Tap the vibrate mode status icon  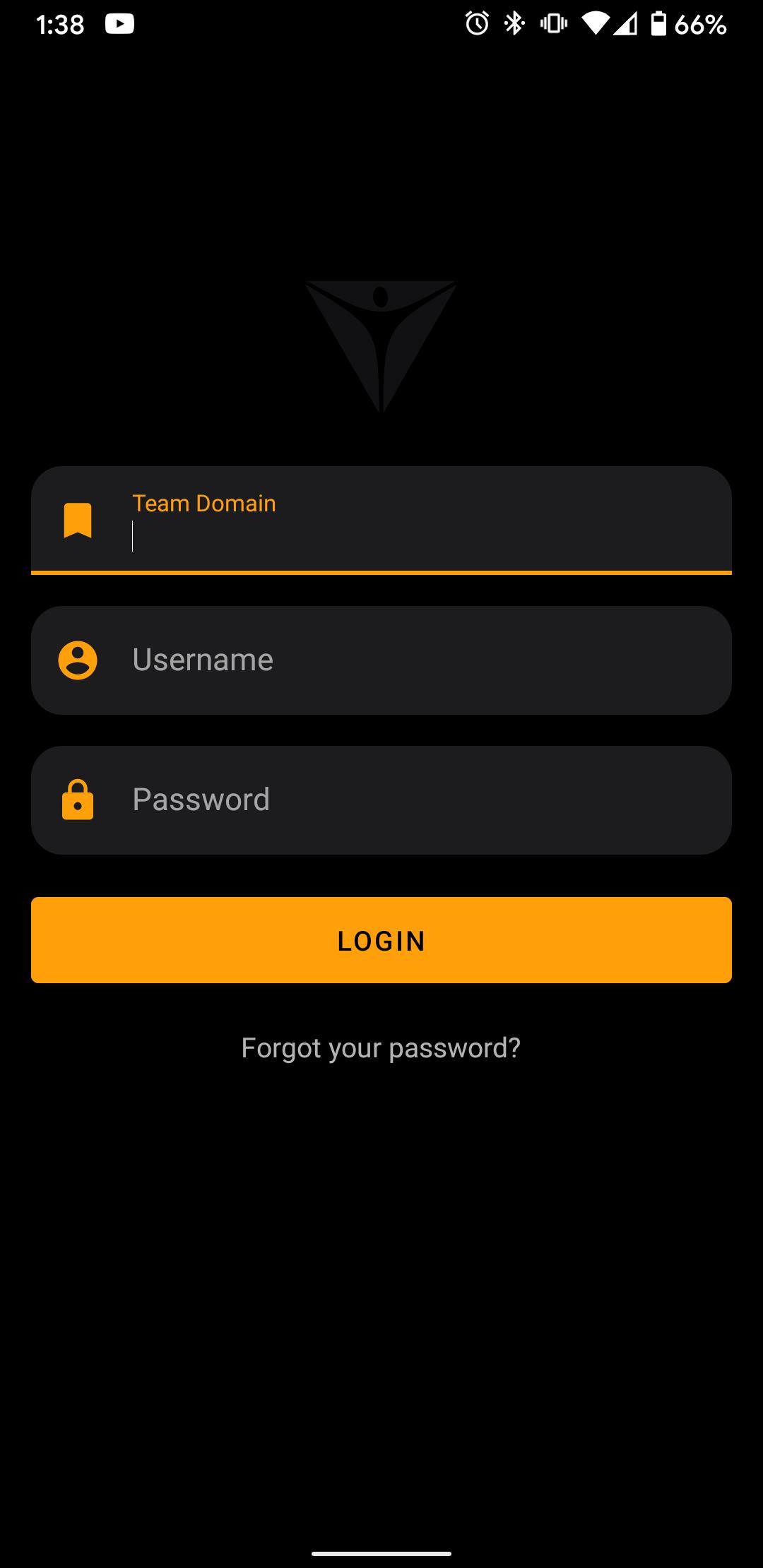click(553, 23)
